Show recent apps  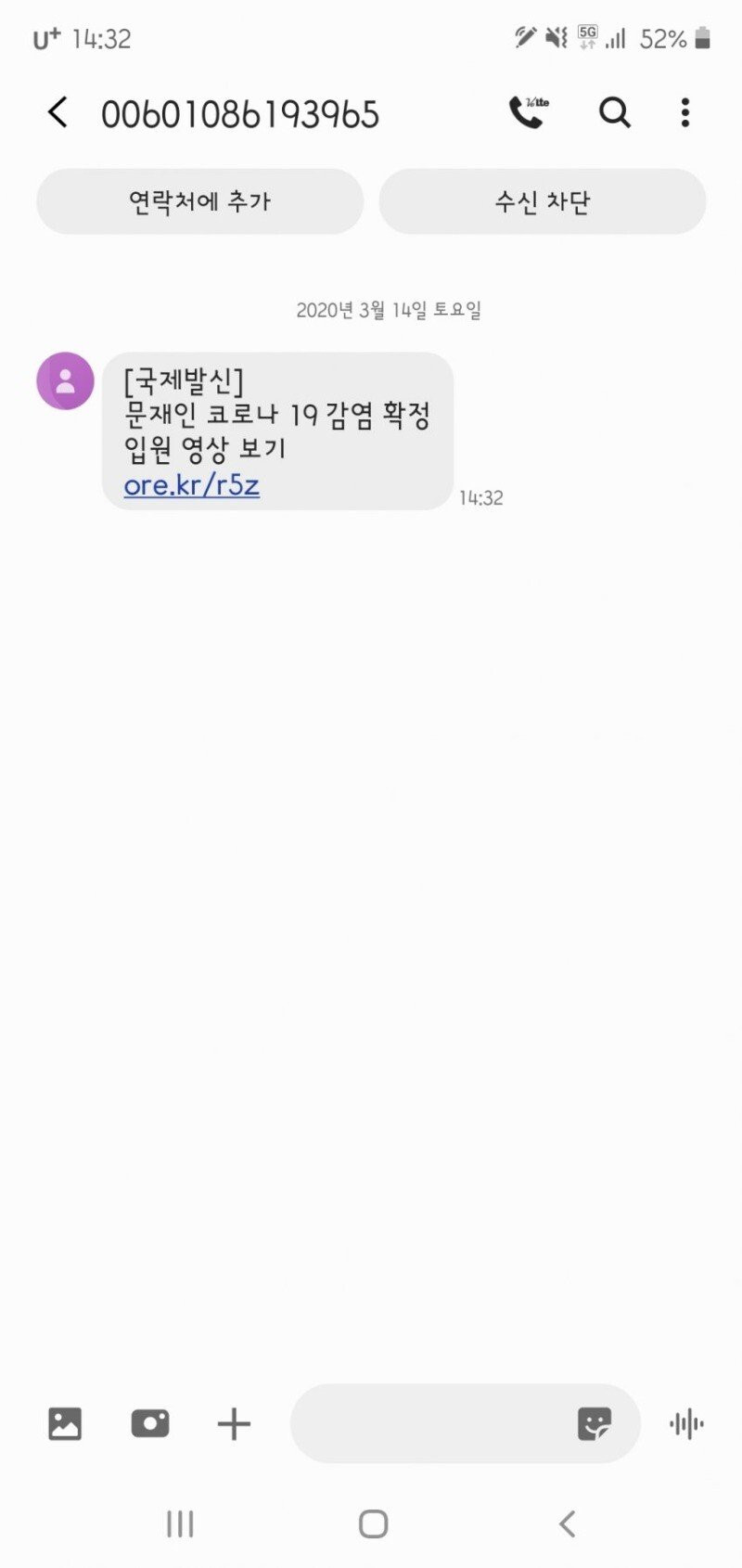pos(180,1523)
